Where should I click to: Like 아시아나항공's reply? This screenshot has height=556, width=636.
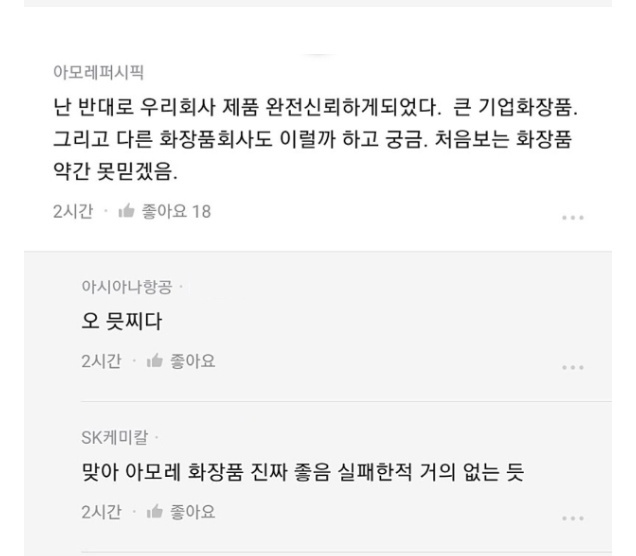point(181,361)
